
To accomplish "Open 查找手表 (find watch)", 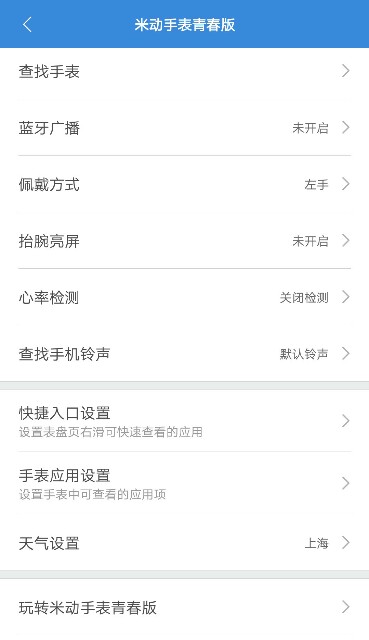I will (184, 71).
